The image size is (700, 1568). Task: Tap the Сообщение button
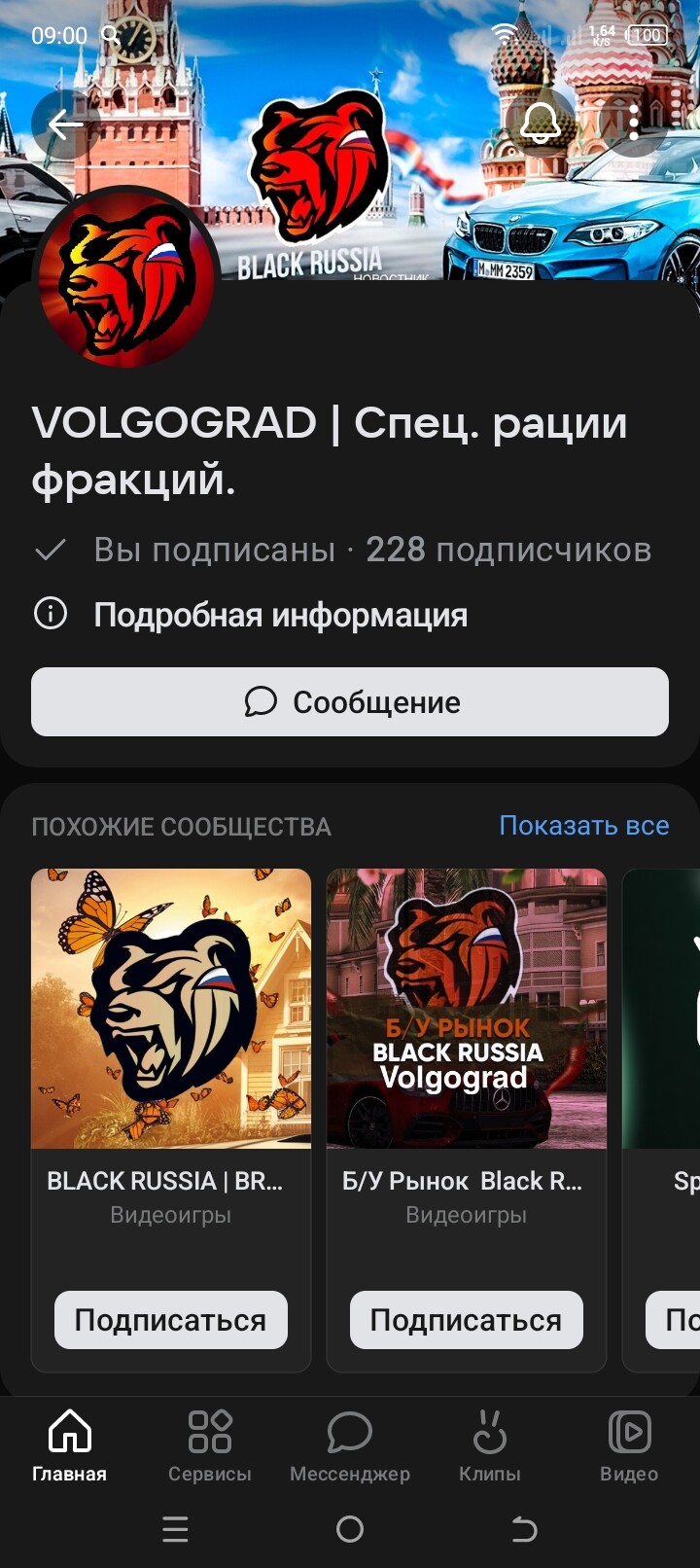click(350, 701)
